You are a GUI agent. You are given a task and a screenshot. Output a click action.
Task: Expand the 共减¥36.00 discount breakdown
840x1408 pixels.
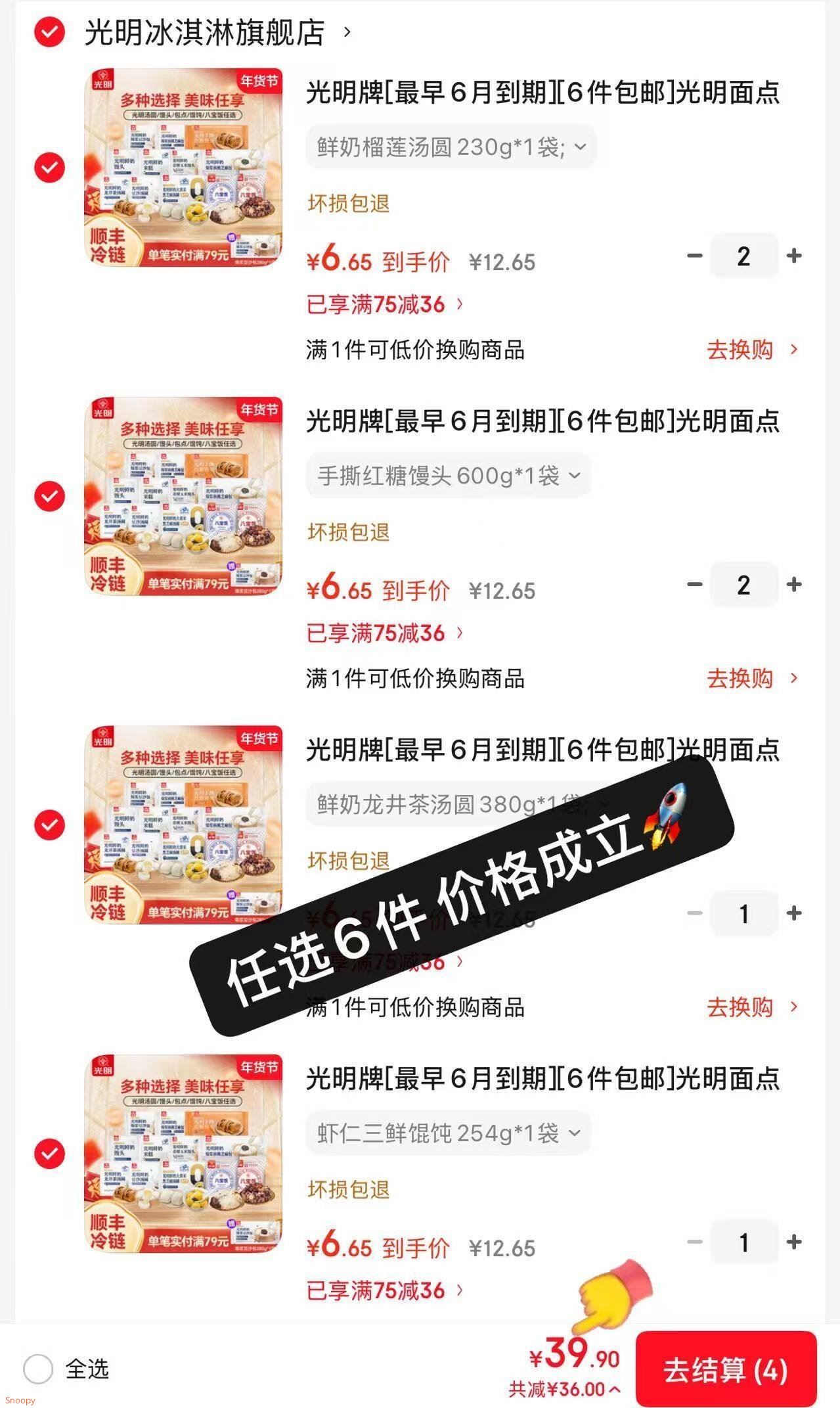pyautogui.click(x=564, y=1389)
